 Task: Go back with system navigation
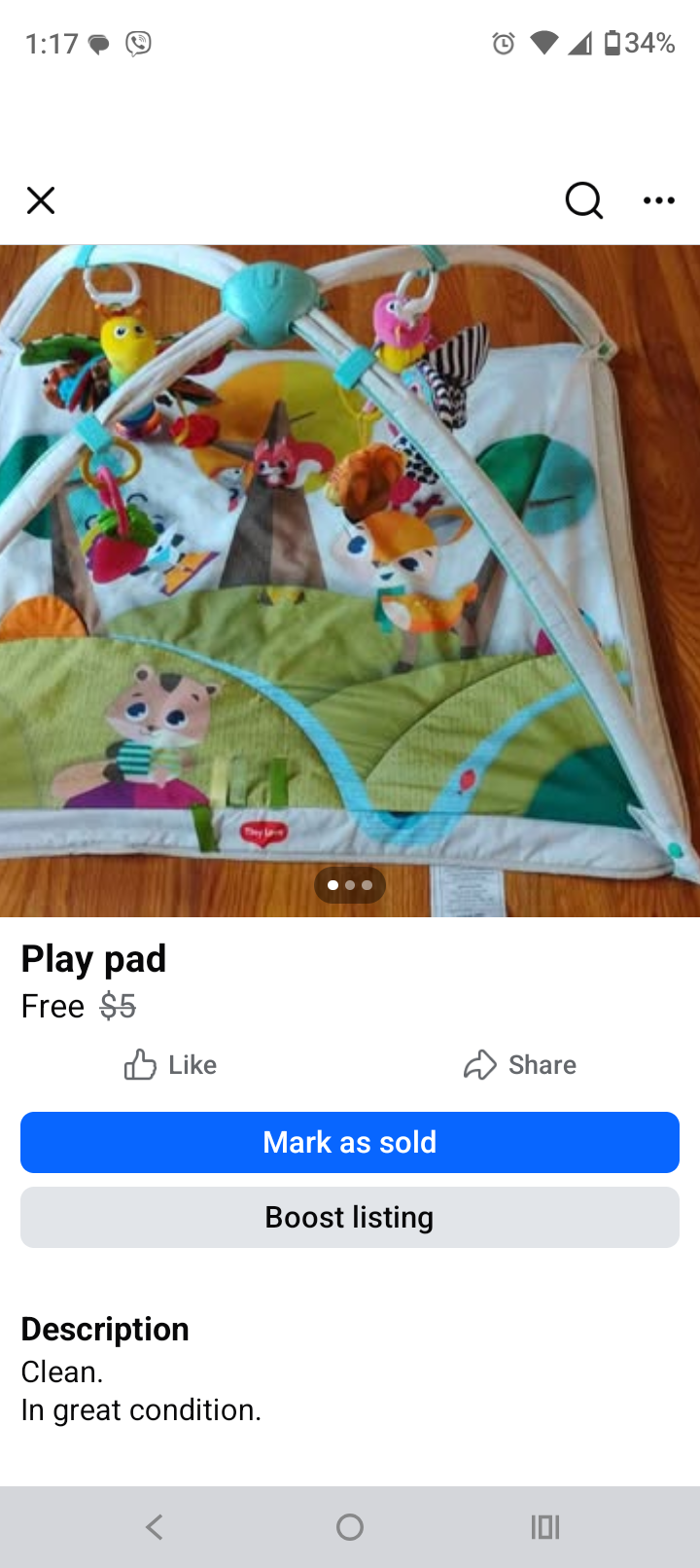pyautogui.click(x=155, y=1527)
